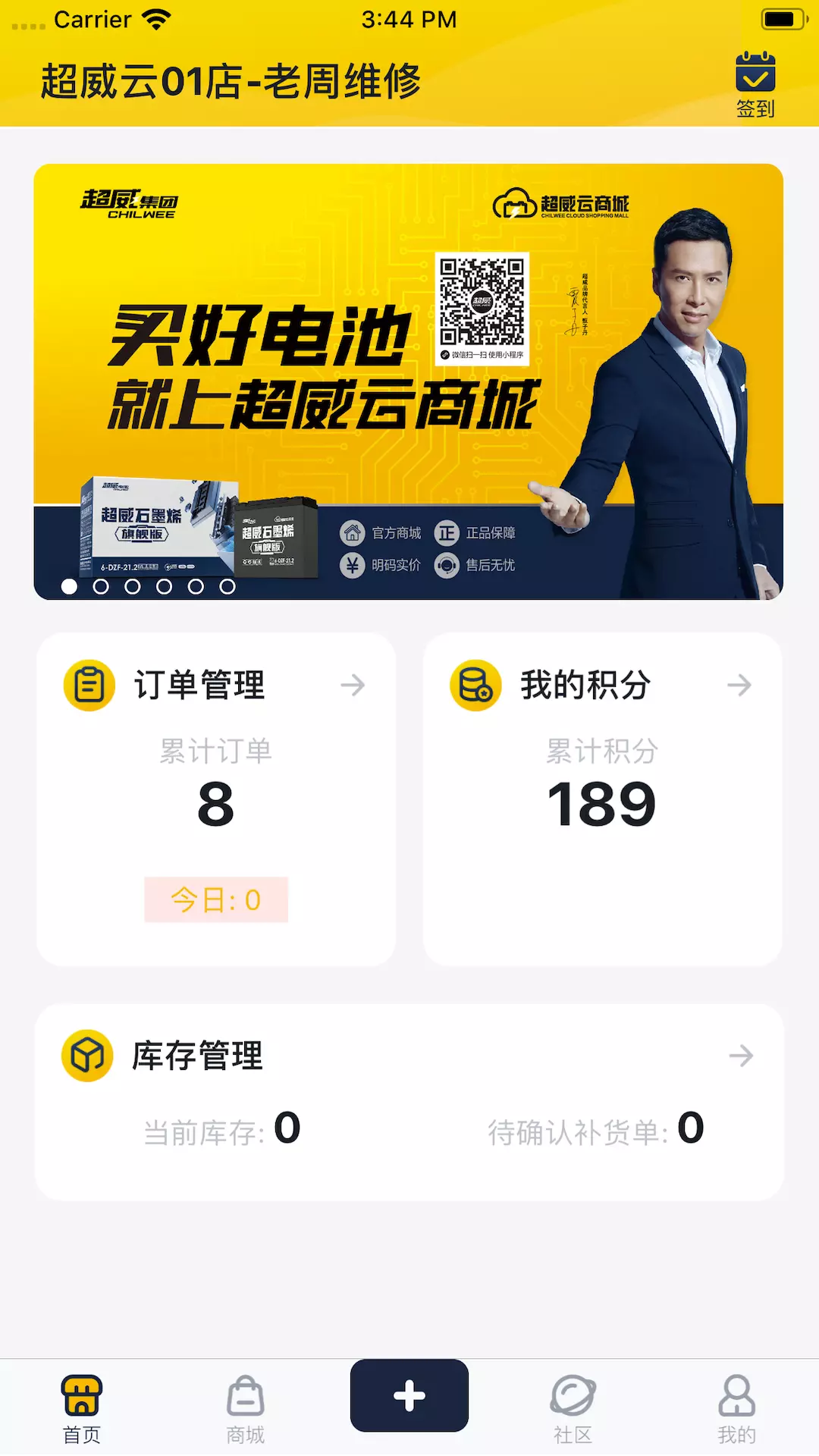View today's orders via 今日: 0 badge

click(216, 900)
